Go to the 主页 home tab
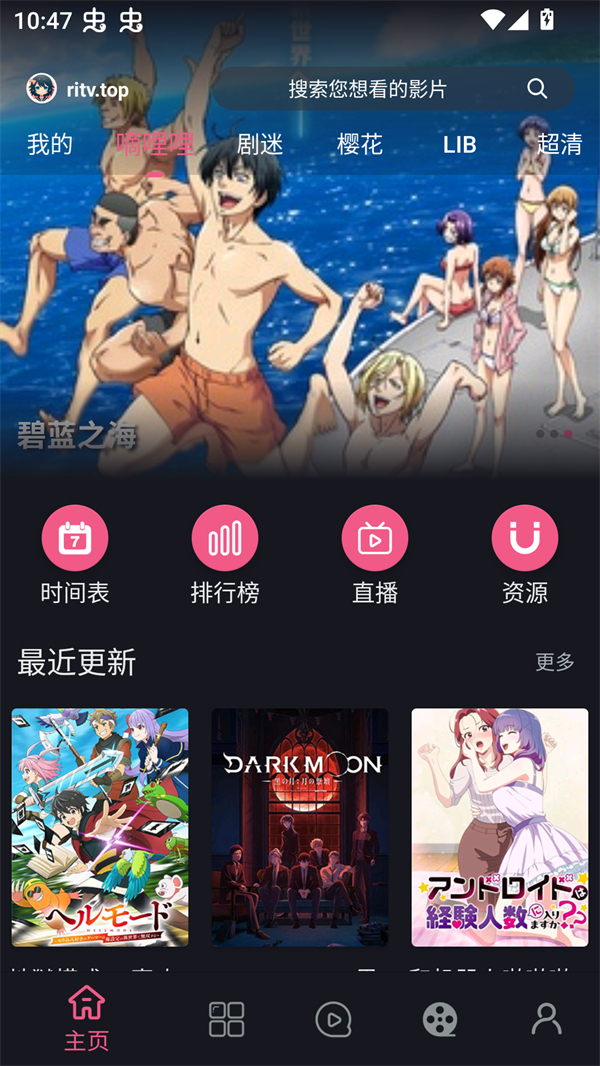 pyautogui.click(x=87, y=1018)
